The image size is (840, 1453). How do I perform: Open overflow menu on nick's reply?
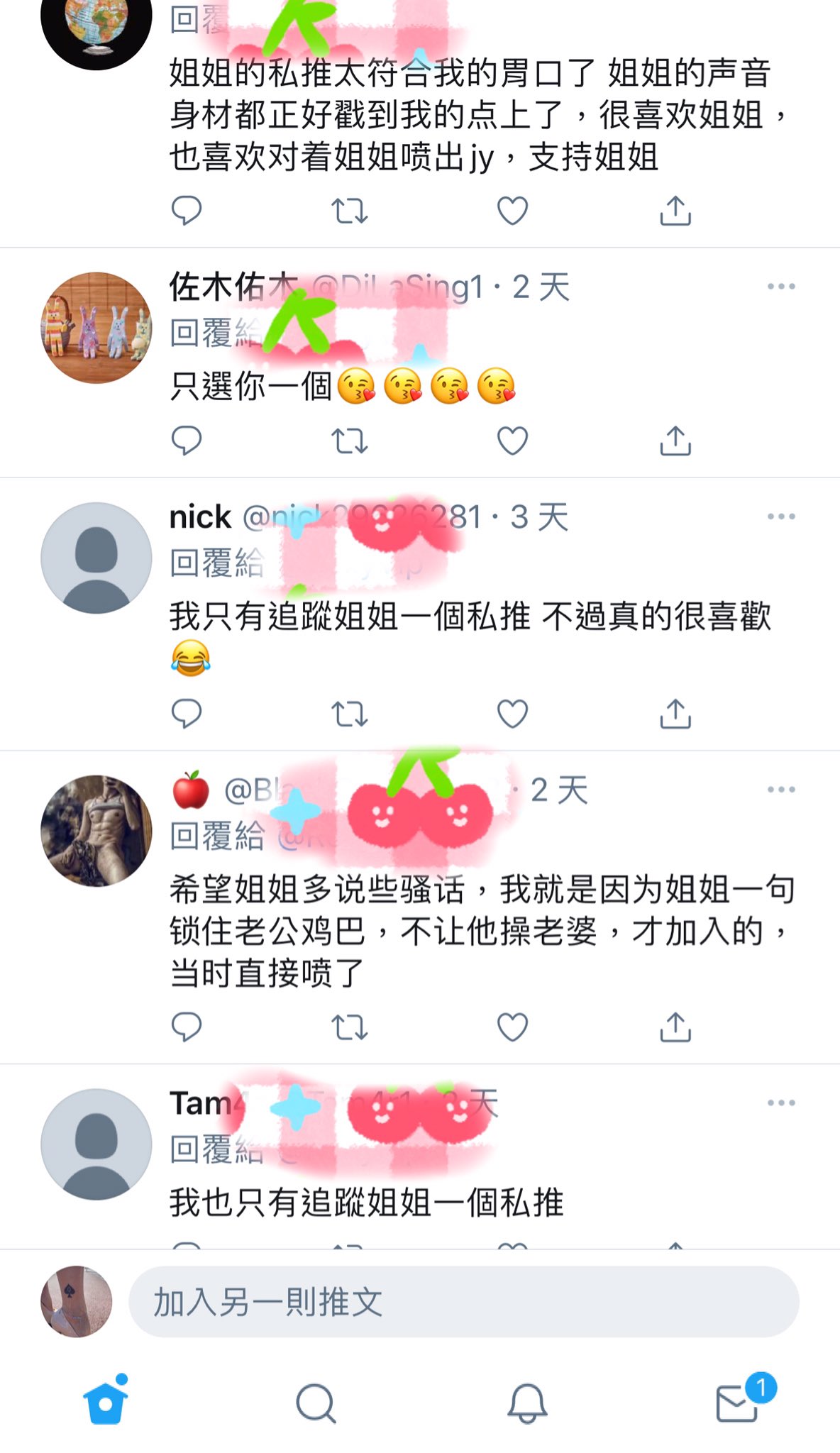point(781,516)
